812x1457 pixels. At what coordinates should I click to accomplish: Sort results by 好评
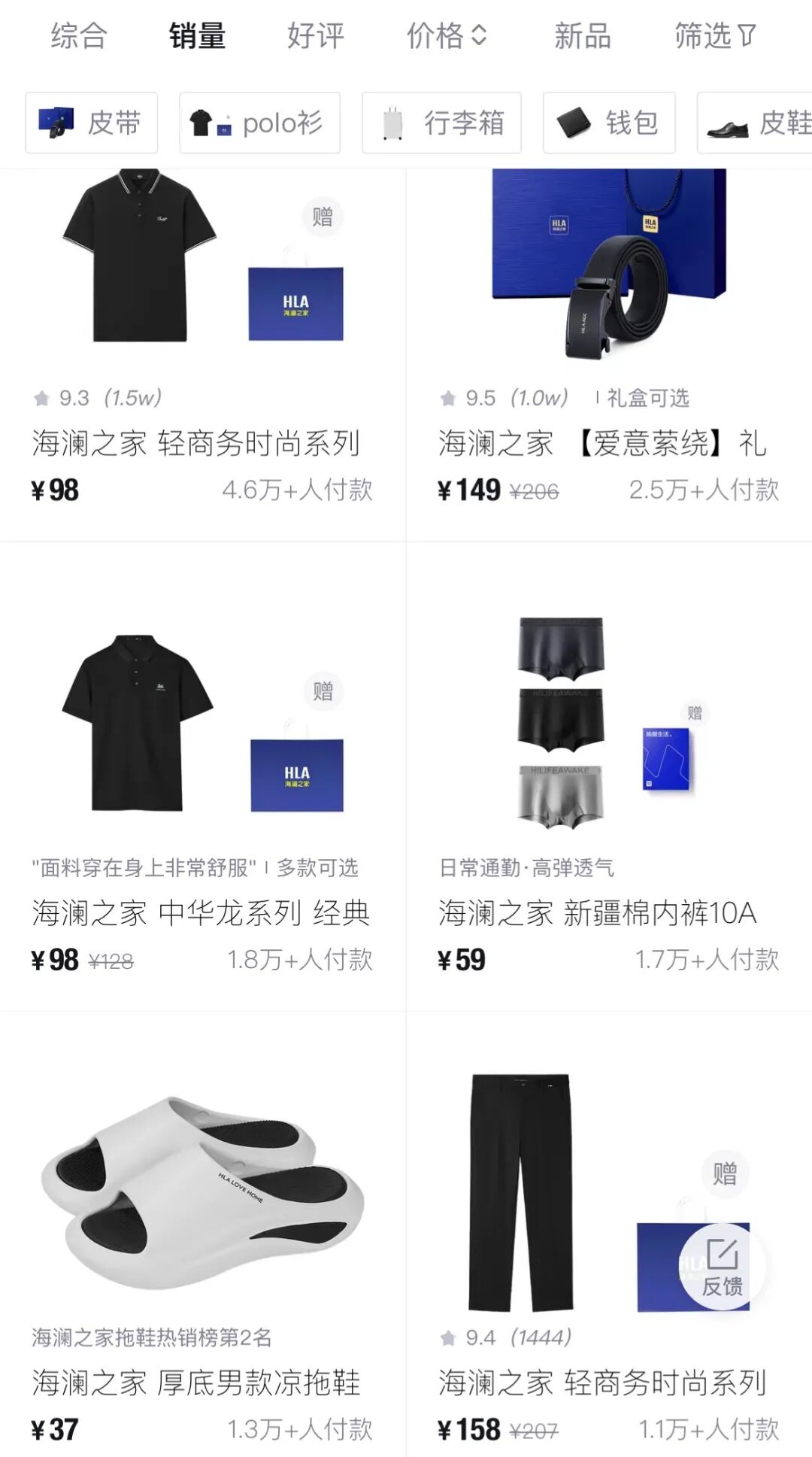tap(316, 35)
